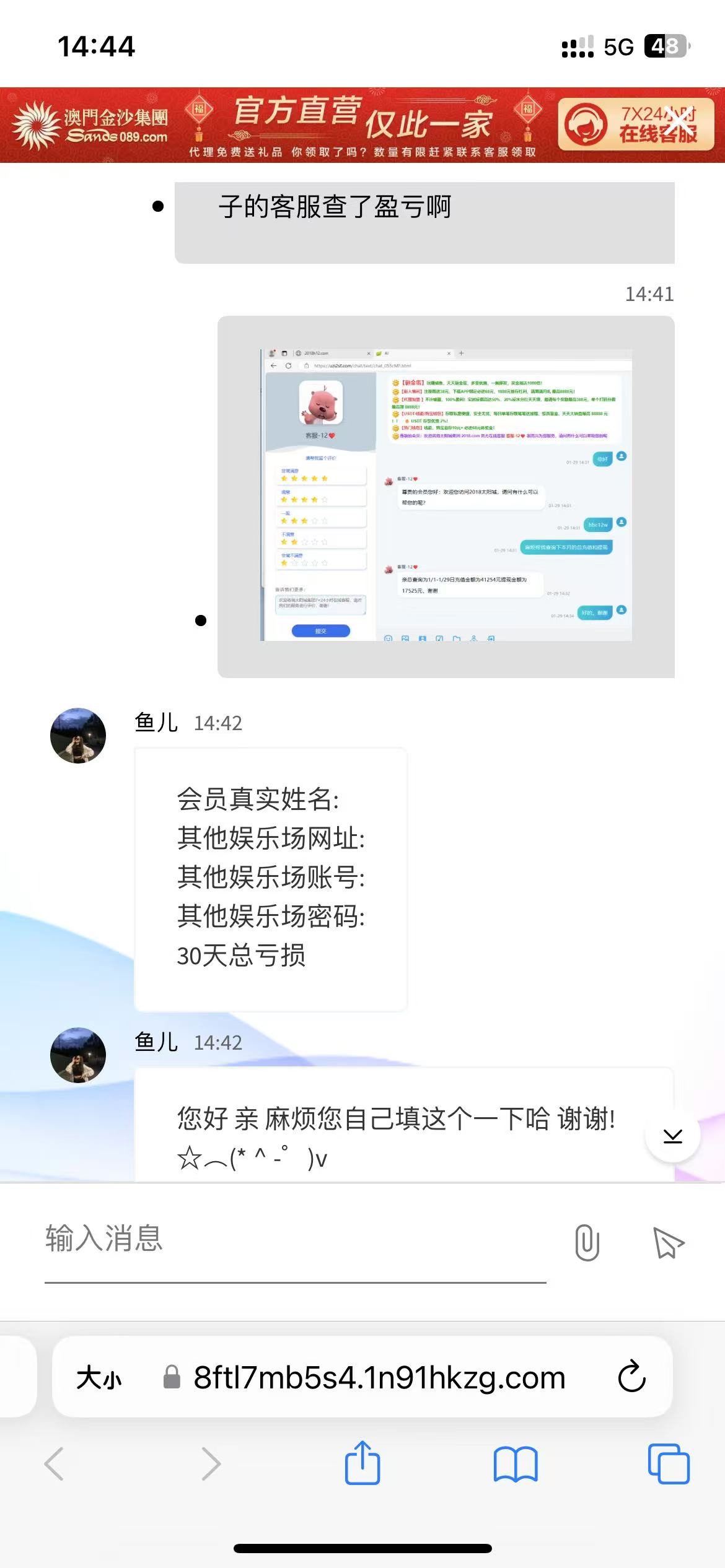725x1568 pixels.
Task: Open the 大小 page settings menu
Action: tap(99, 1379)
